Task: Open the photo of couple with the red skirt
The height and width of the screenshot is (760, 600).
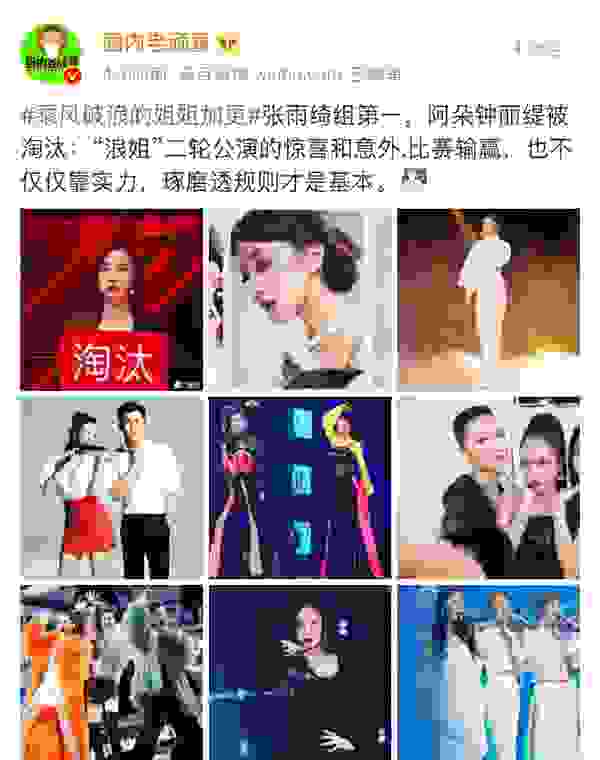Action: tap(111, 487)
